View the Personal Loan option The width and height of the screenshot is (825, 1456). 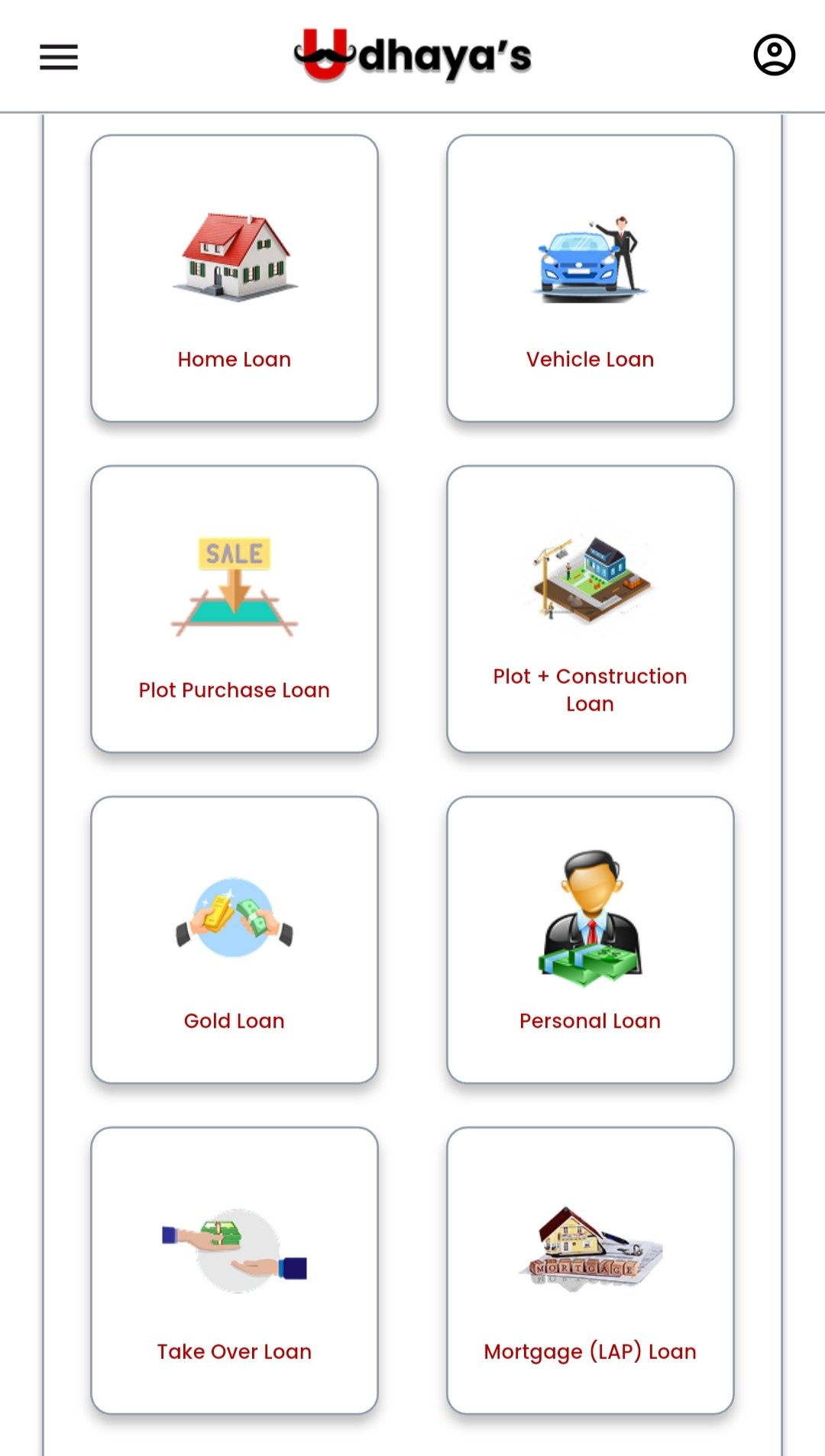[590, 940]
